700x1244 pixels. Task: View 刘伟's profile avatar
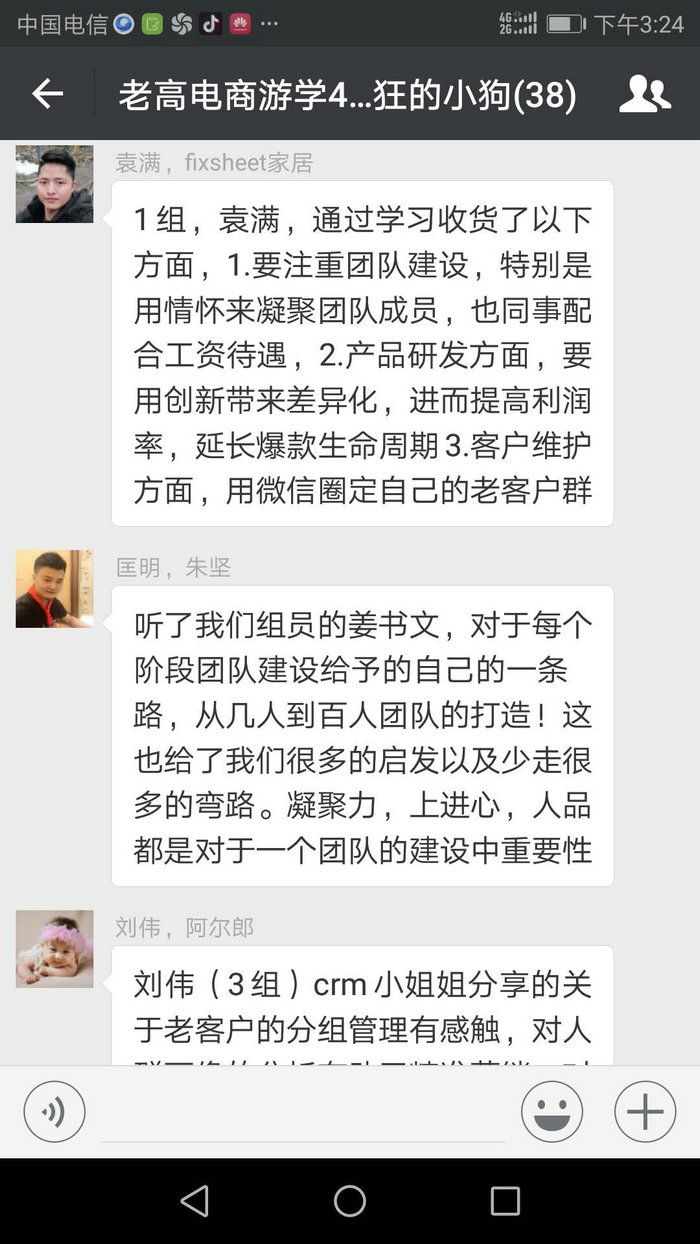(x=54, y=949)
